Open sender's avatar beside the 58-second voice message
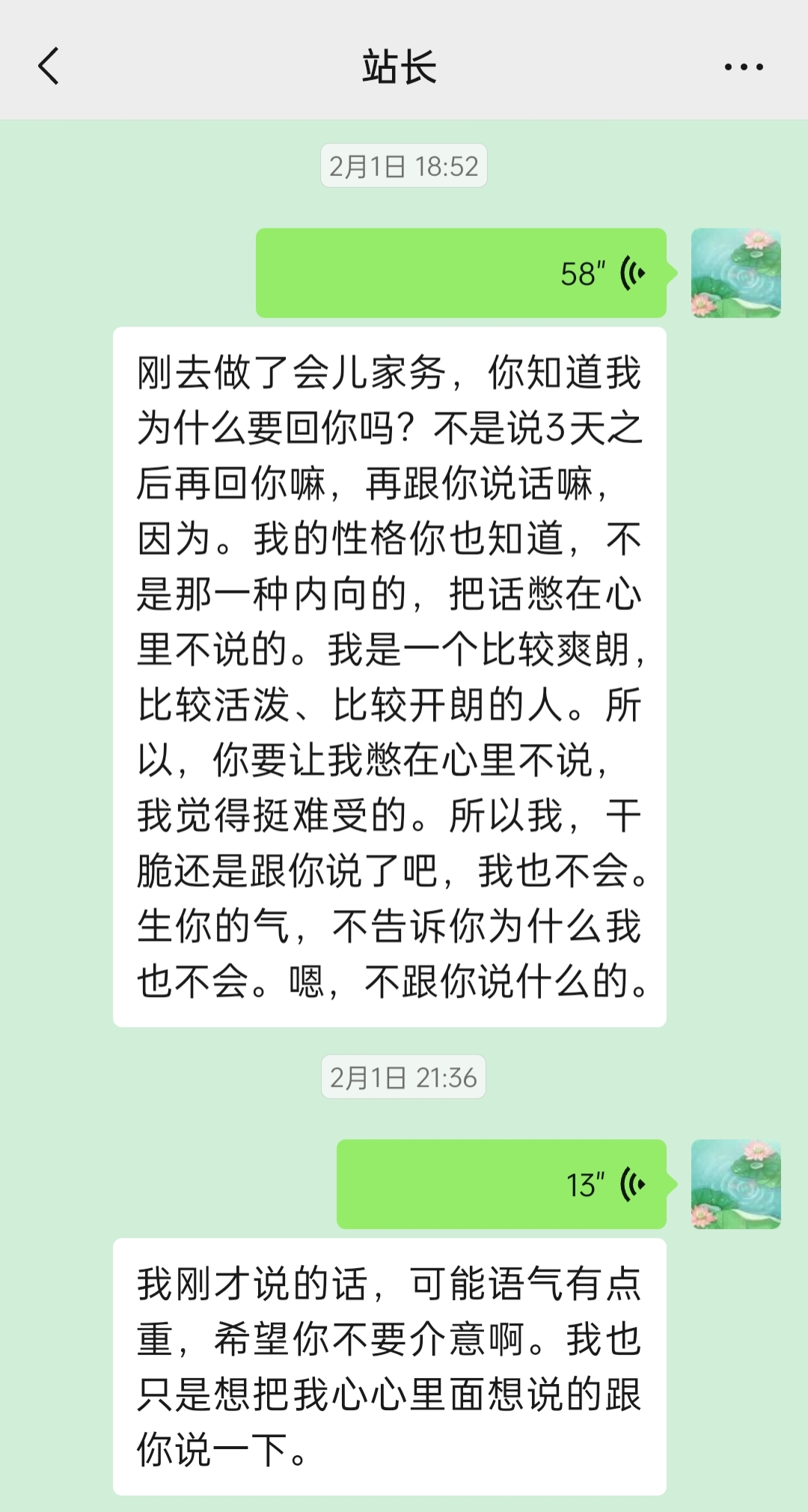Screen dimensions: 808x1512 (735, 273)
